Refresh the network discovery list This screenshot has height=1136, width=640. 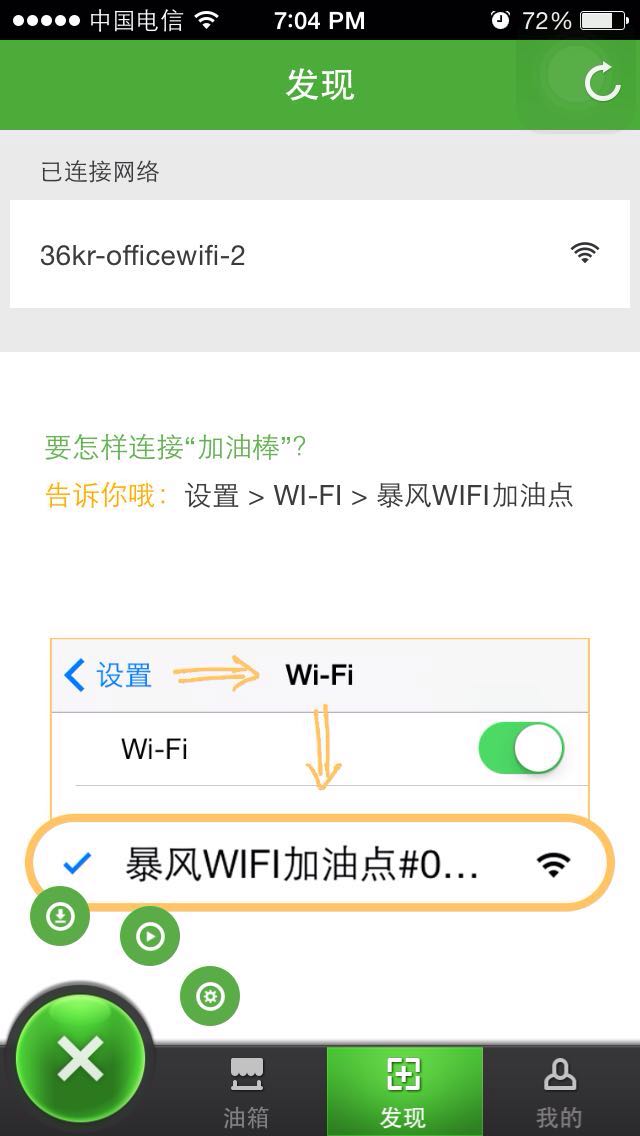[602, 82]
